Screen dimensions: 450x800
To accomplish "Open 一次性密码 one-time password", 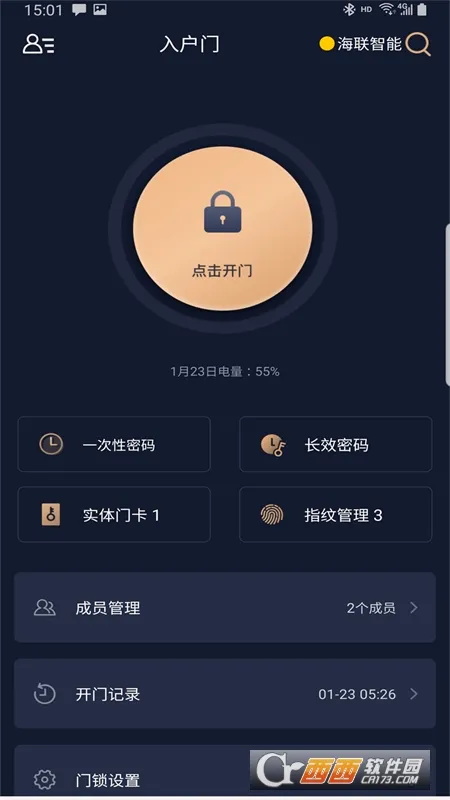I will (x=114, y=444).
